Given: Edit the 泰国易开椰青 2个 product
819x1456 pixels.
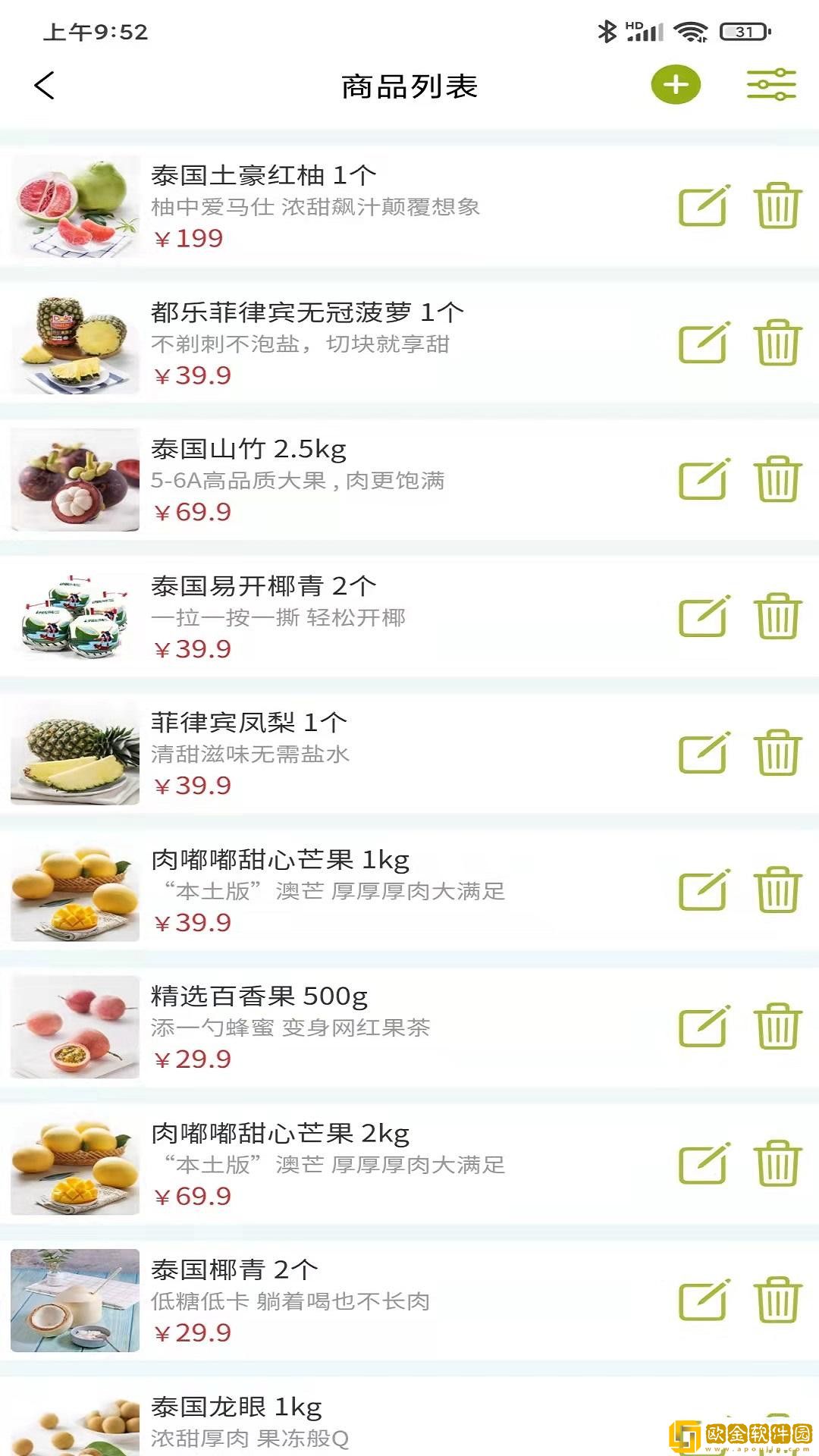Looking at the screenshot, I should point(704,617).
